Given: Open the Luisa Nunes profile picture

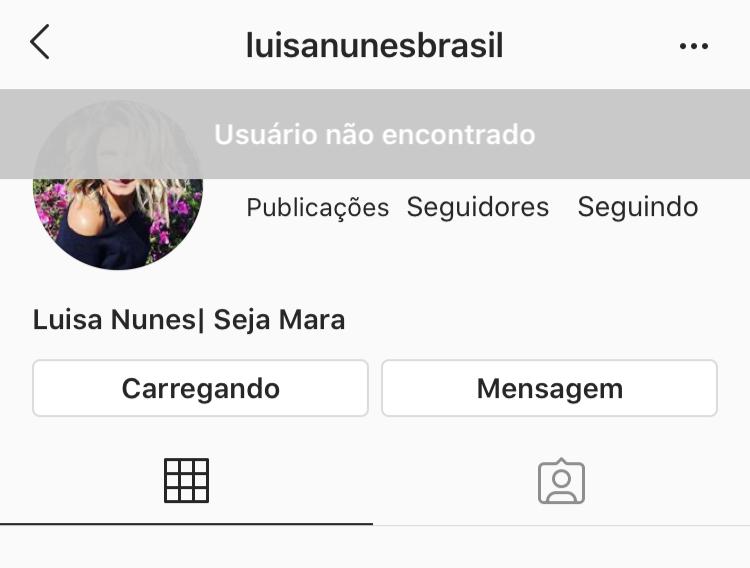Looking at the screenshot, I should click(x=118, y=200).
